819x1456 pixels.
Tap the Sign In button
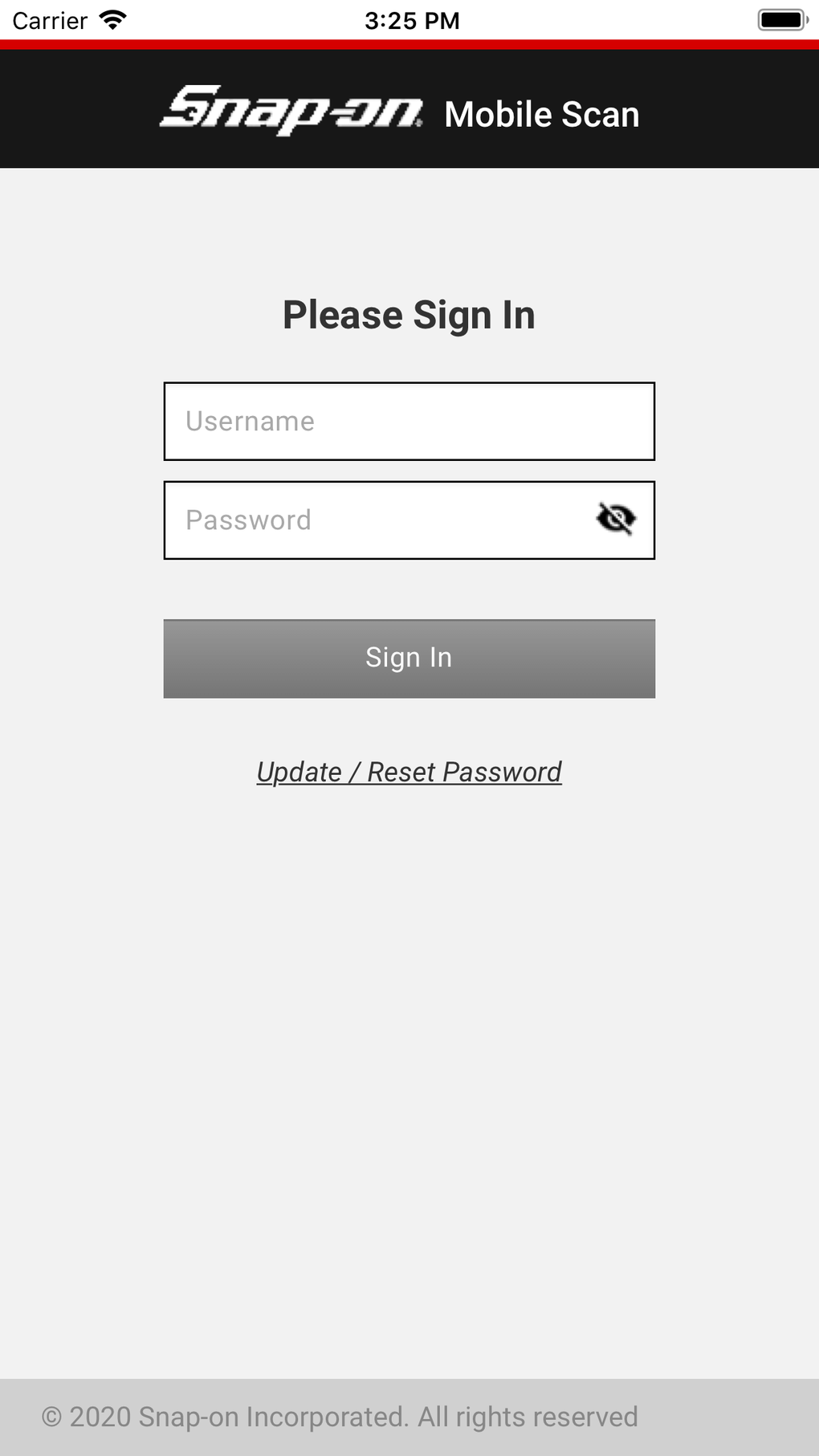click(x=409, y=659)
